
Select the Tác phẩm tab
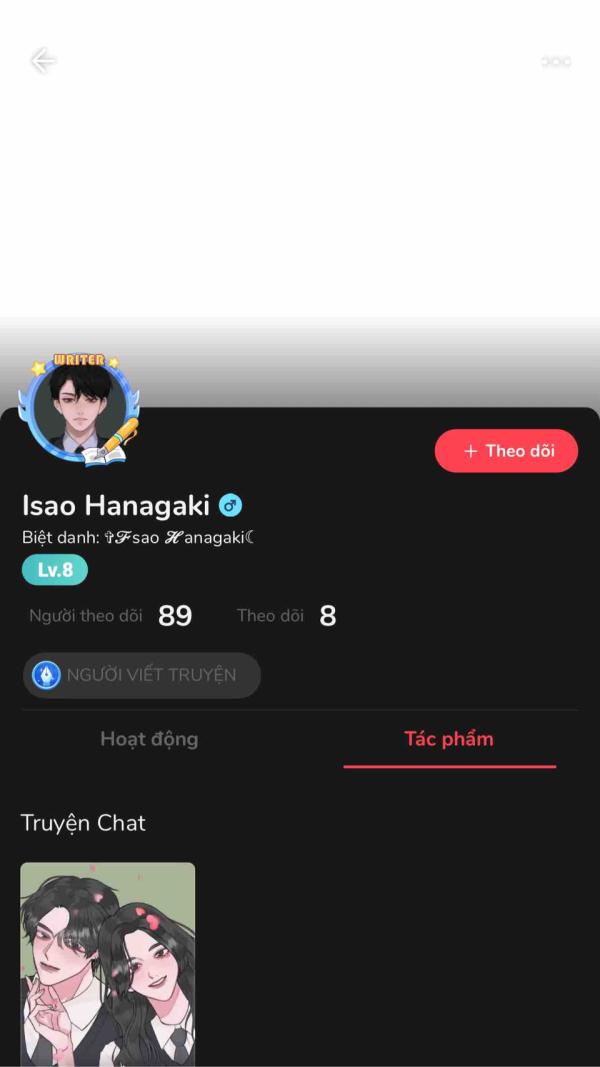tap(449, 739)
